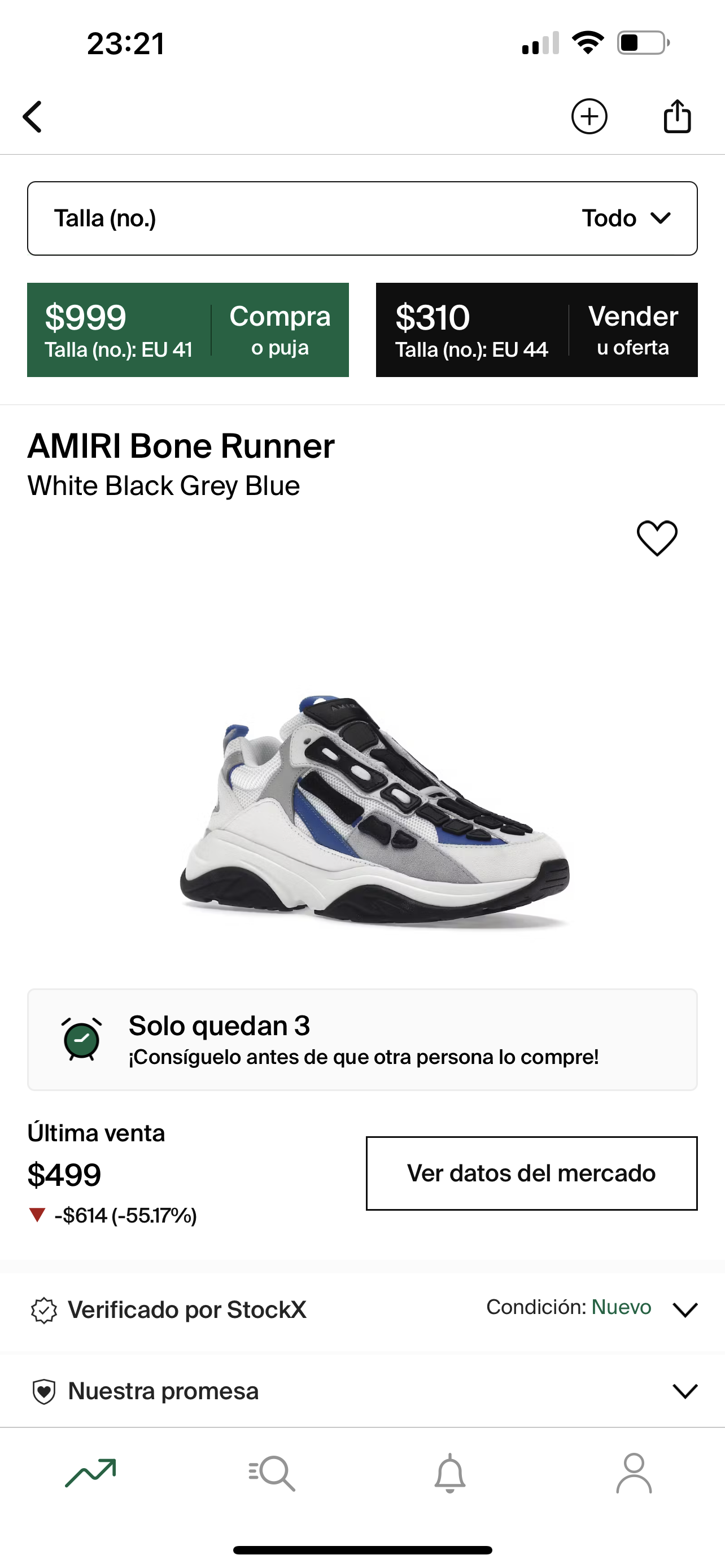The height and width of the screenshot is (1568, 725).
Task: Go back to the previous screen
Action: pos(33,116)
